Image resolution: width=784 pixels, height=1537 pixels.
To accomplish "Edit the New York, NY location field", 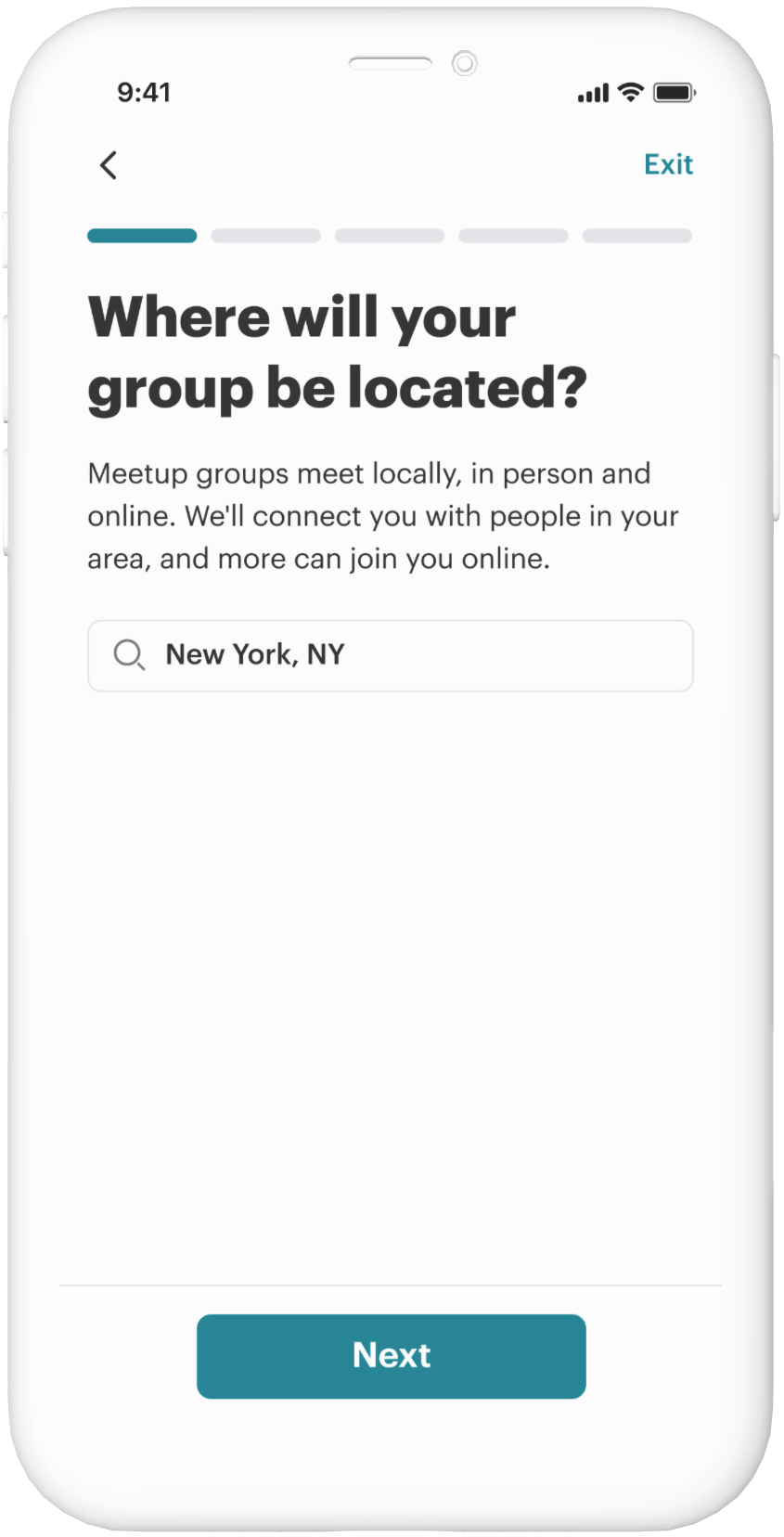I will coord(391,655).
